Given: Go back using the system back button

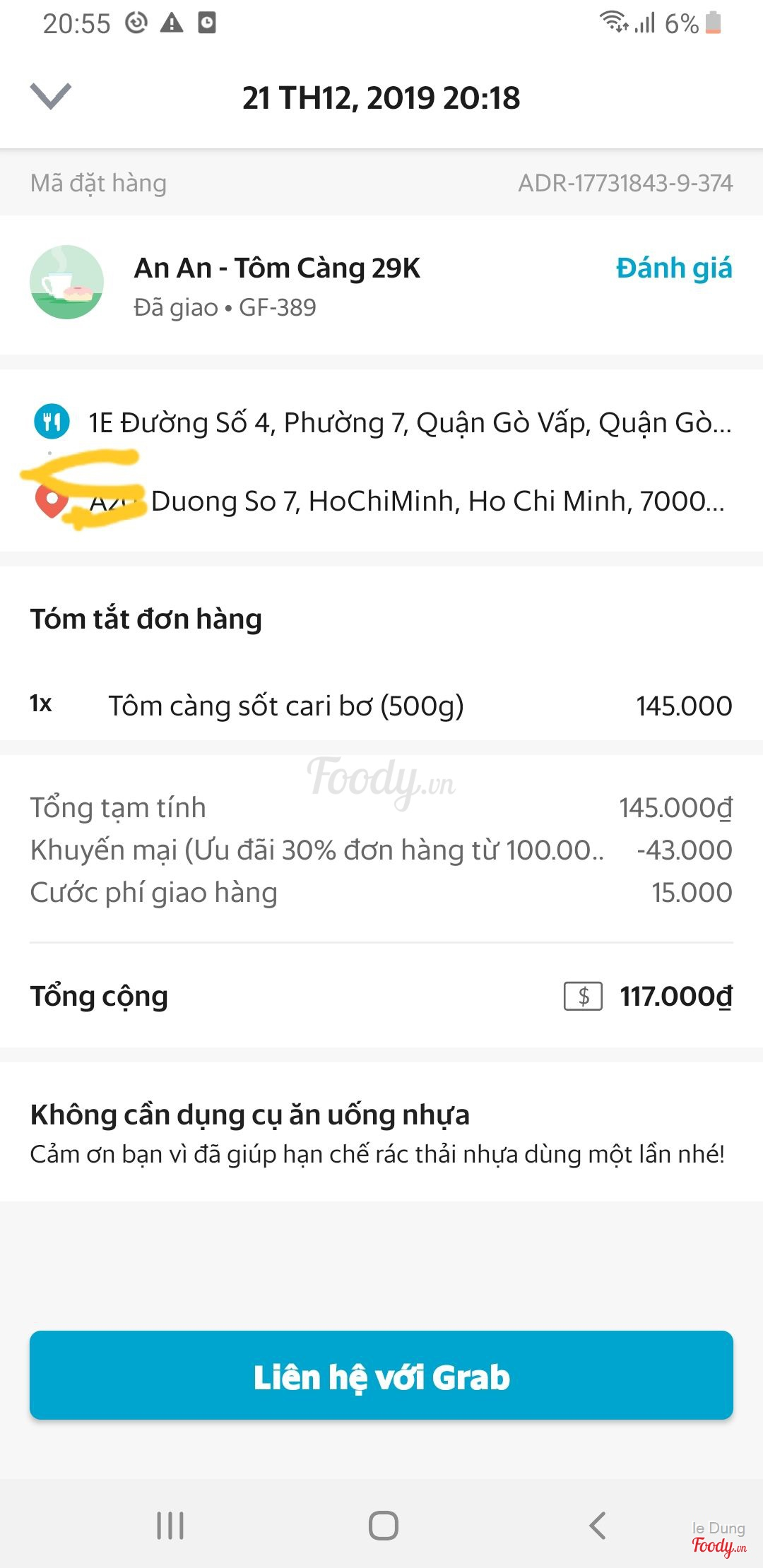Looking at the screenshot, I should click(x=597, y=1526).
